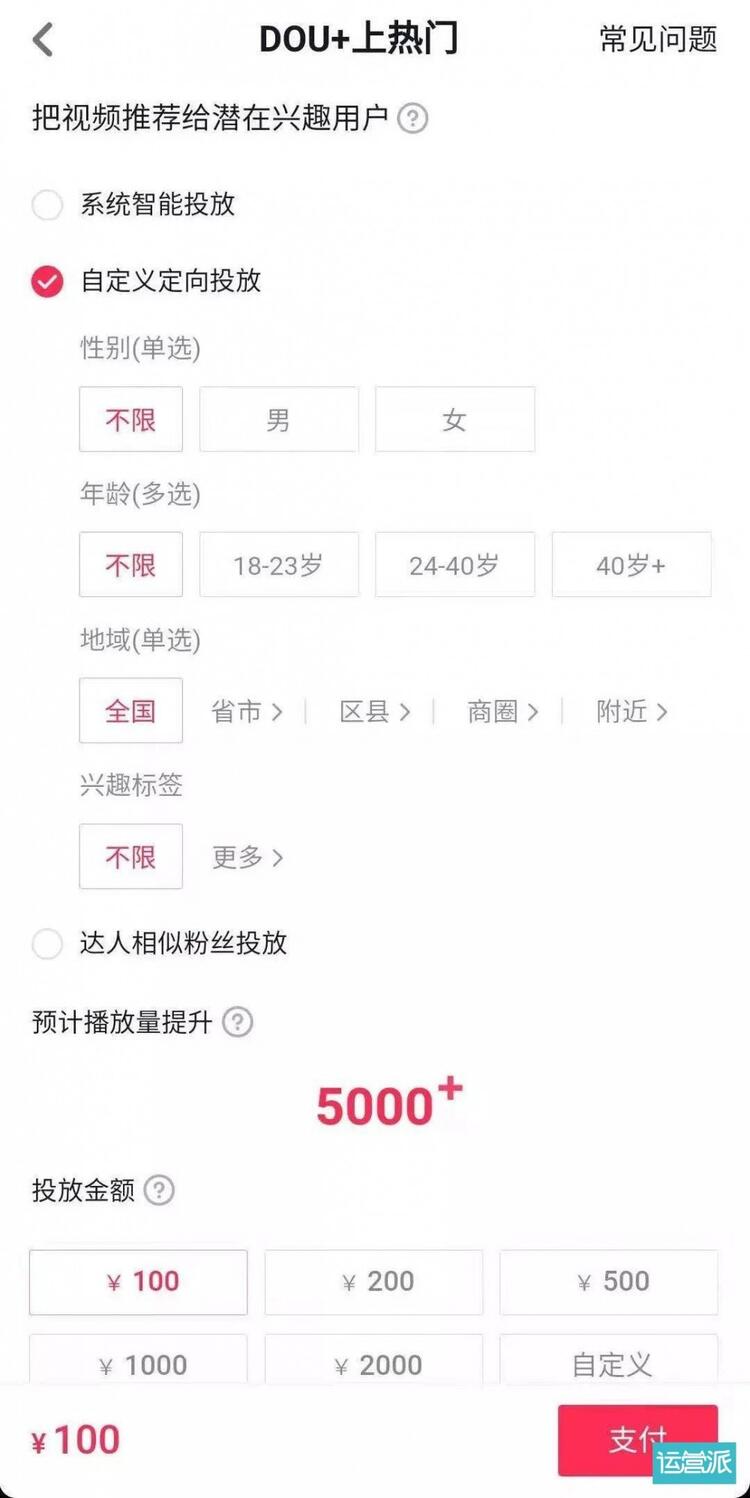Select the 自定义定向投放 radio option
The image size is (750, 1498).
click(47, 281)
